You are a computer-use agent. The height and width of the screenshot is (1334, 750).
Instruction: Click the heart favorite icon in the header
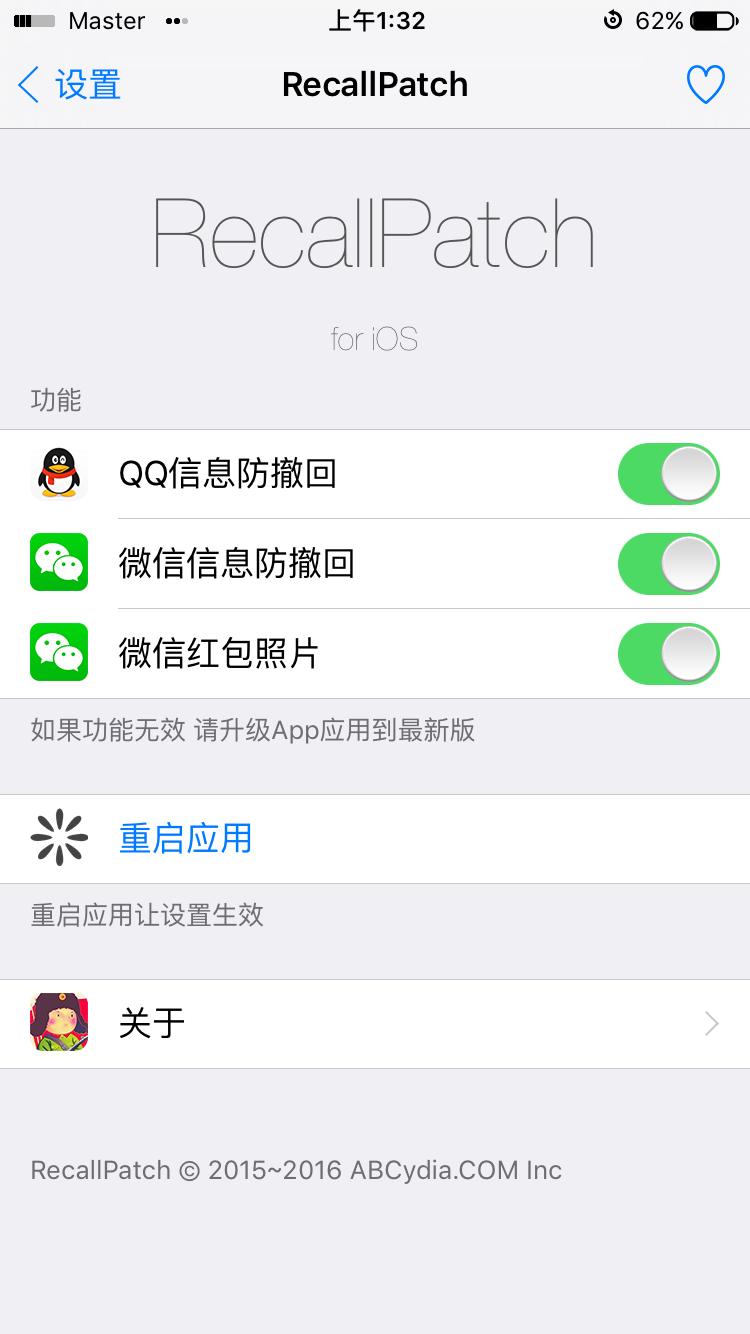707,85
